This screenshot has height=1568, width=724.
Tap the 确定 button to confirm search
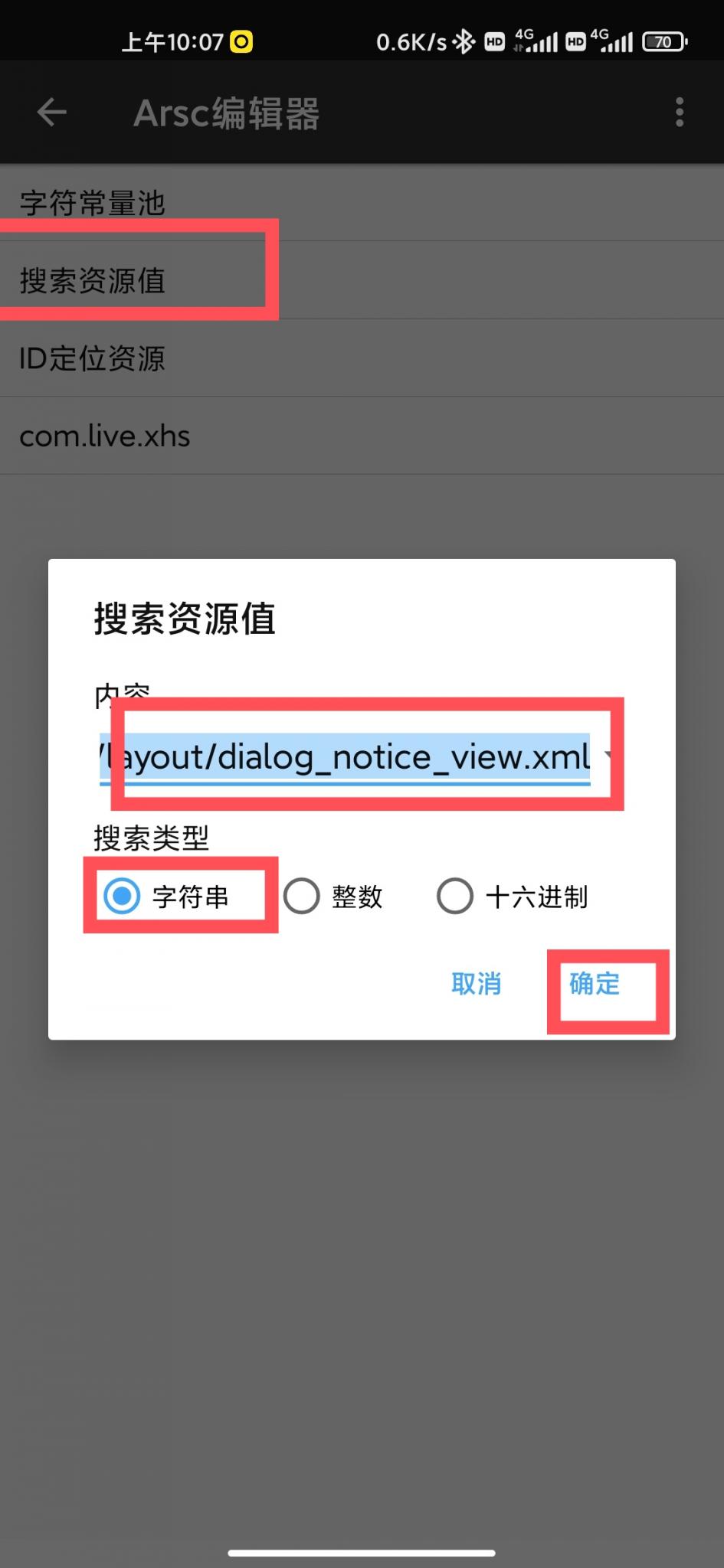(x=595, y=984)
